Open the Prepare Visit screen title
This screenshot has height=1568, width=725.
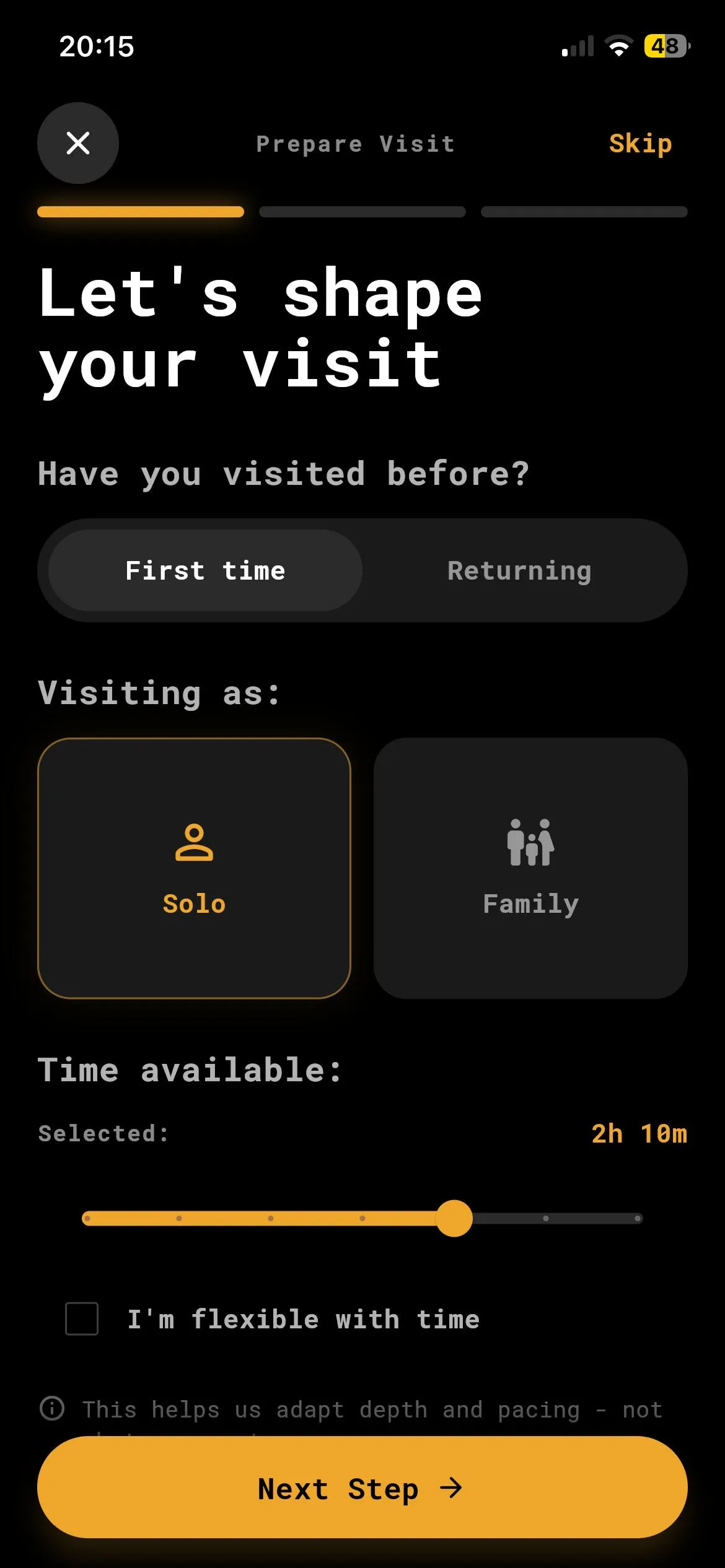click(354, 143)
